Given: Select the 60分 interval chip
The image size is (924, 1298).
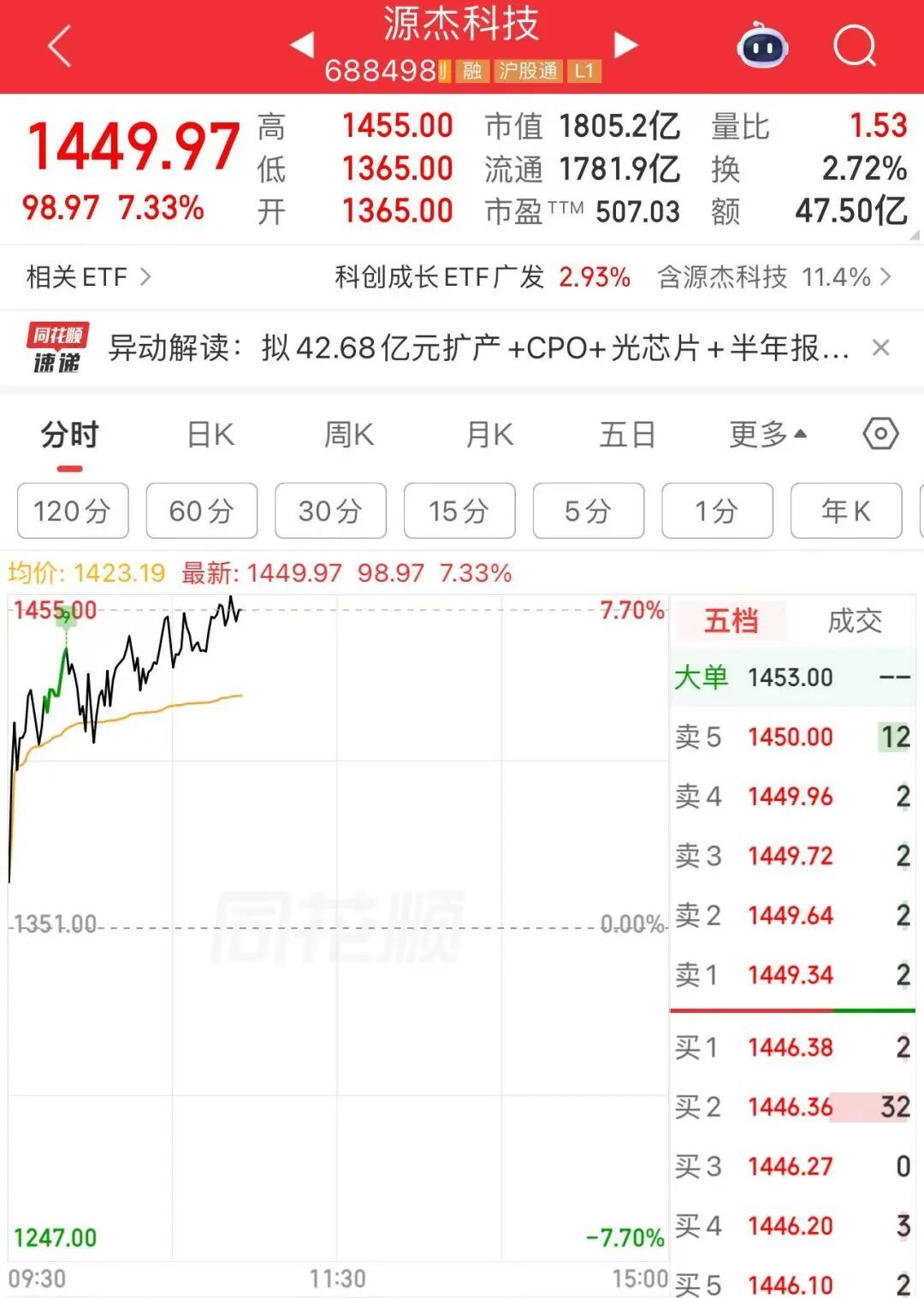Looking at the screenshot, I should 202,511.
